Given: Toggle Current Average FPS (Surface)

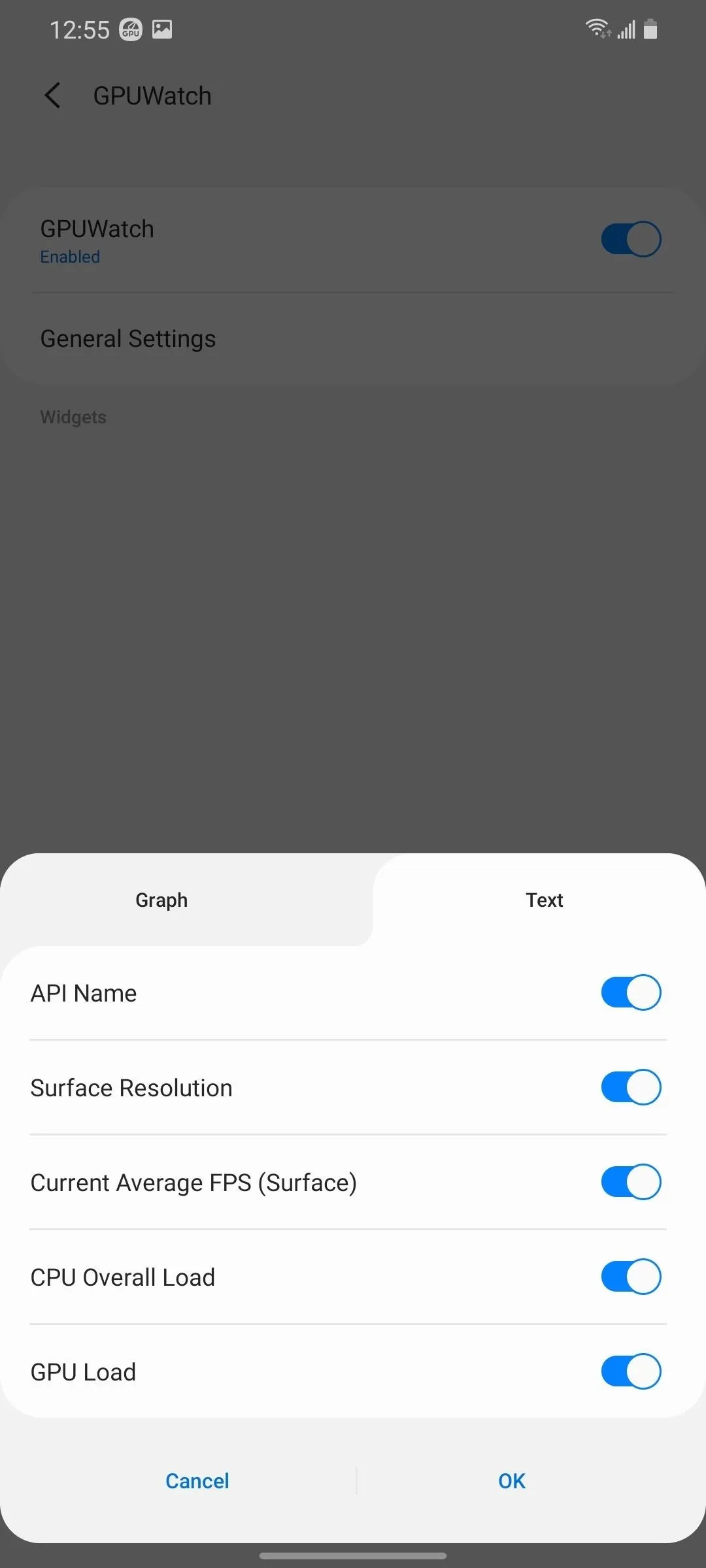Looking at the screenshot, I should pos(631,1182).
